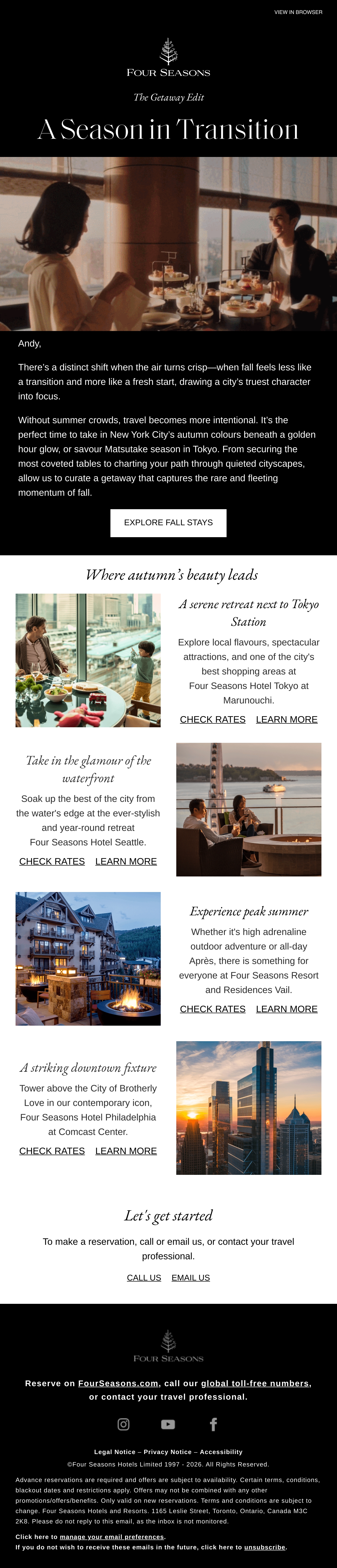Check rates for Four Seasons Tokyo at Marunouchi
Viewport: 337px width, 1568px height.
213,720
